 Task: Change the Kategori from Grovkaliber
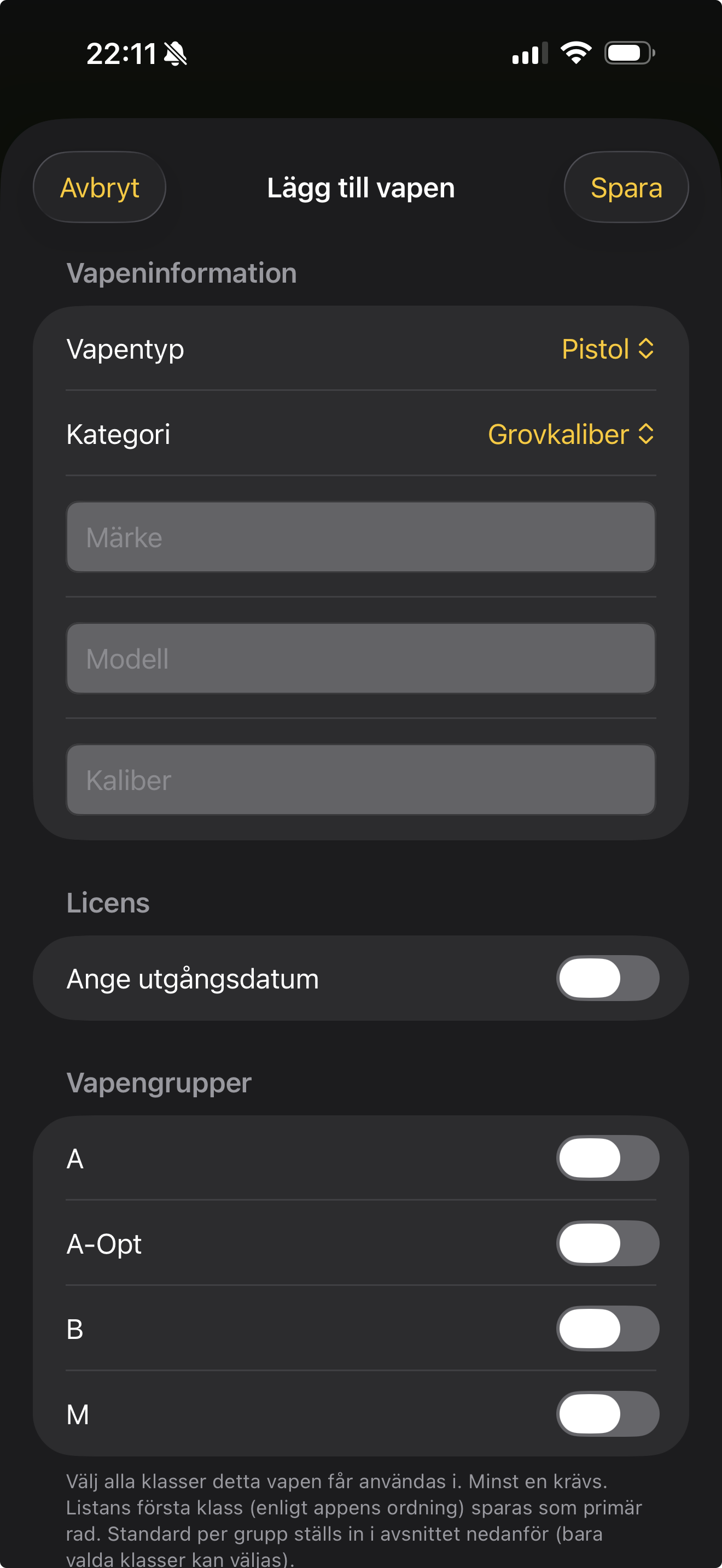tap(570, 435)
